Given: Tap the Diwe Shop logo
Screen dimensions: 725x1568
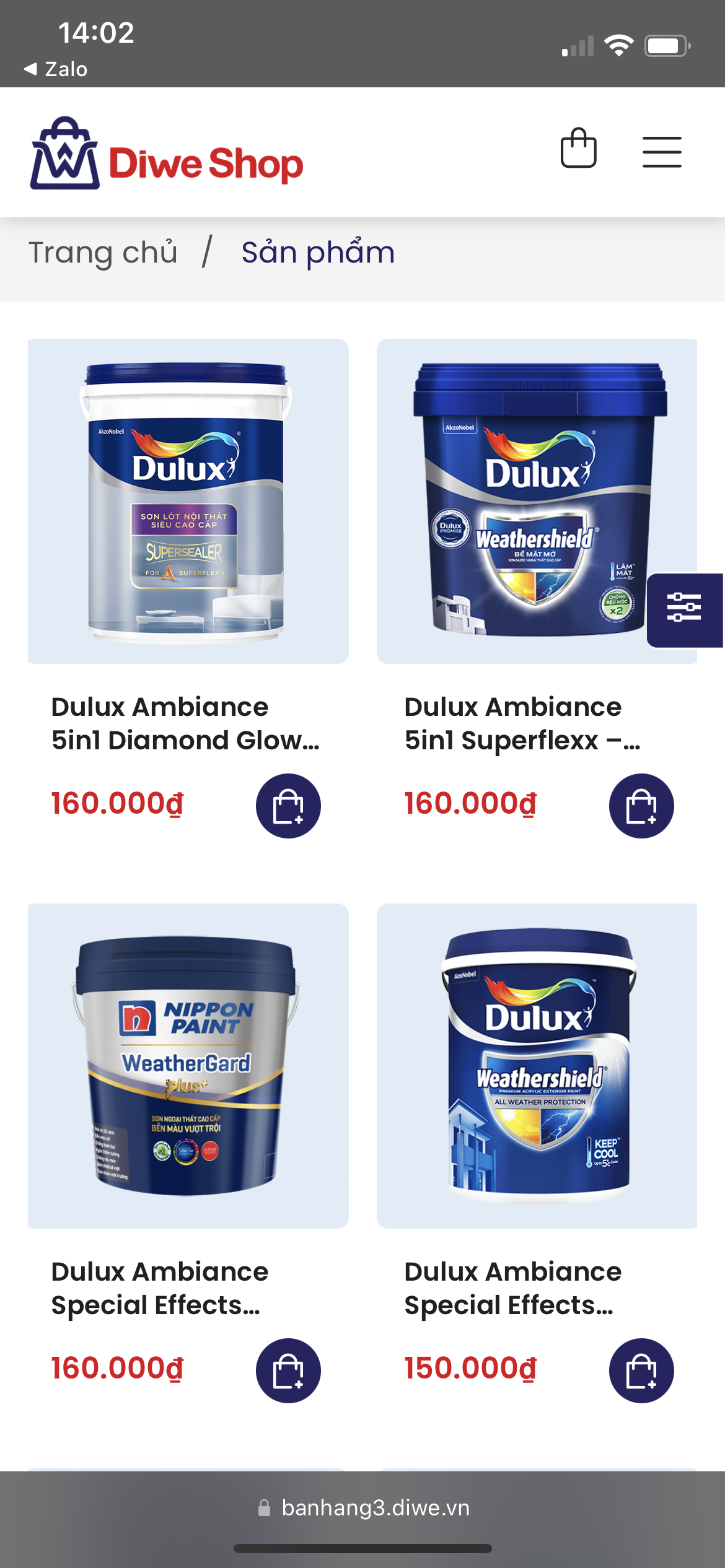Looking at the screenshot, I should (x=167, y=154).
